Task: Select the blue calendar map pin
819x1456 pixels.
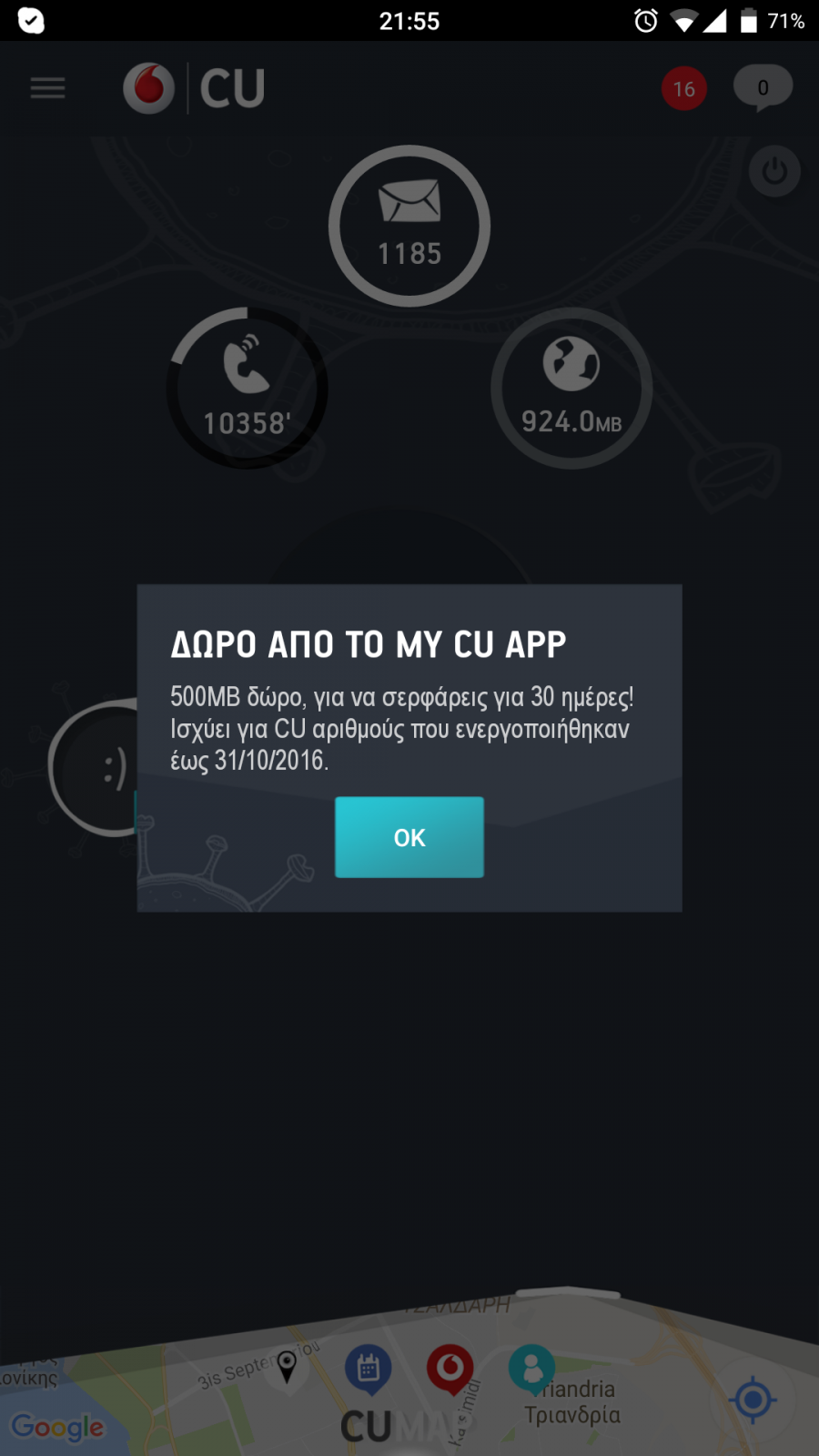Action: [x=369, y=1370]
